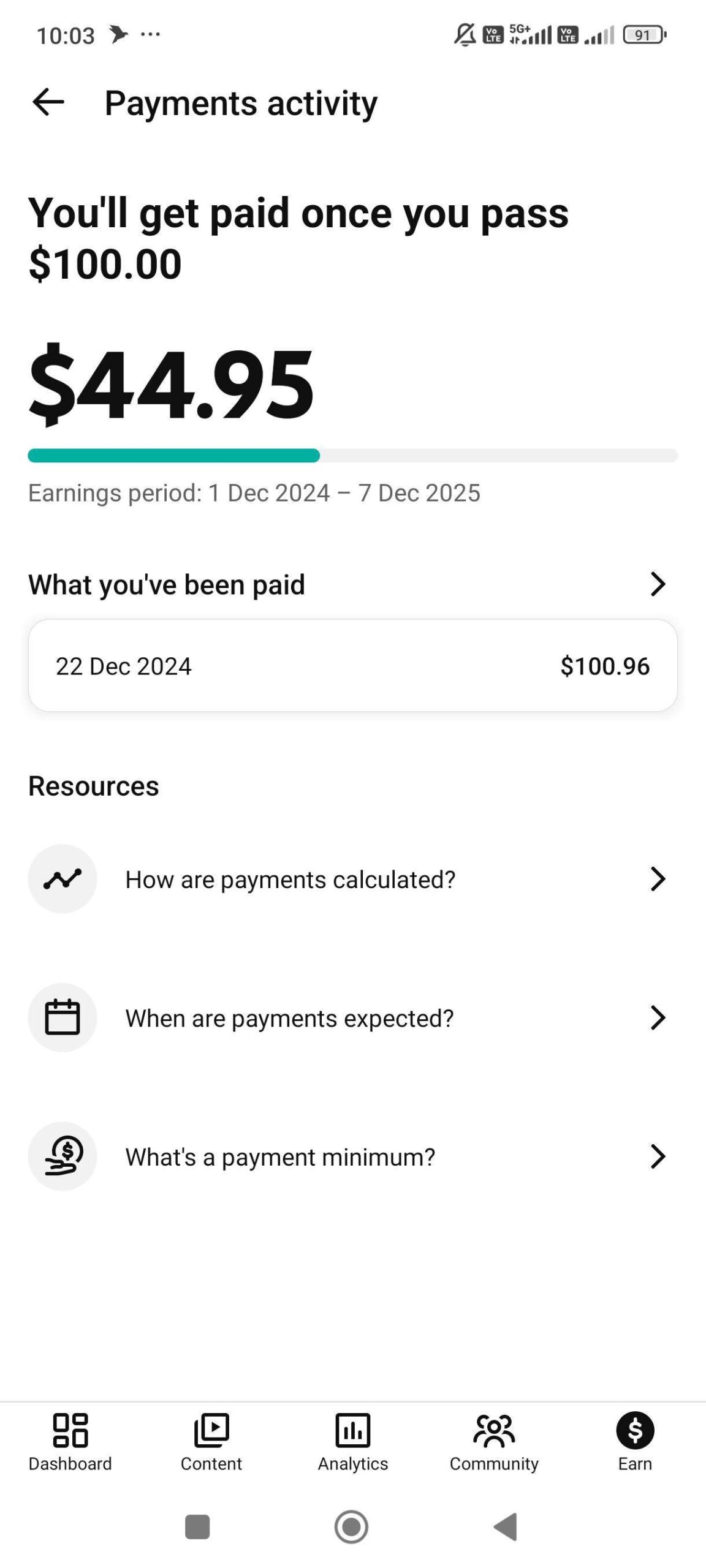Select the Earn tab
706x1568 pixels.
tap(635, 1442)
